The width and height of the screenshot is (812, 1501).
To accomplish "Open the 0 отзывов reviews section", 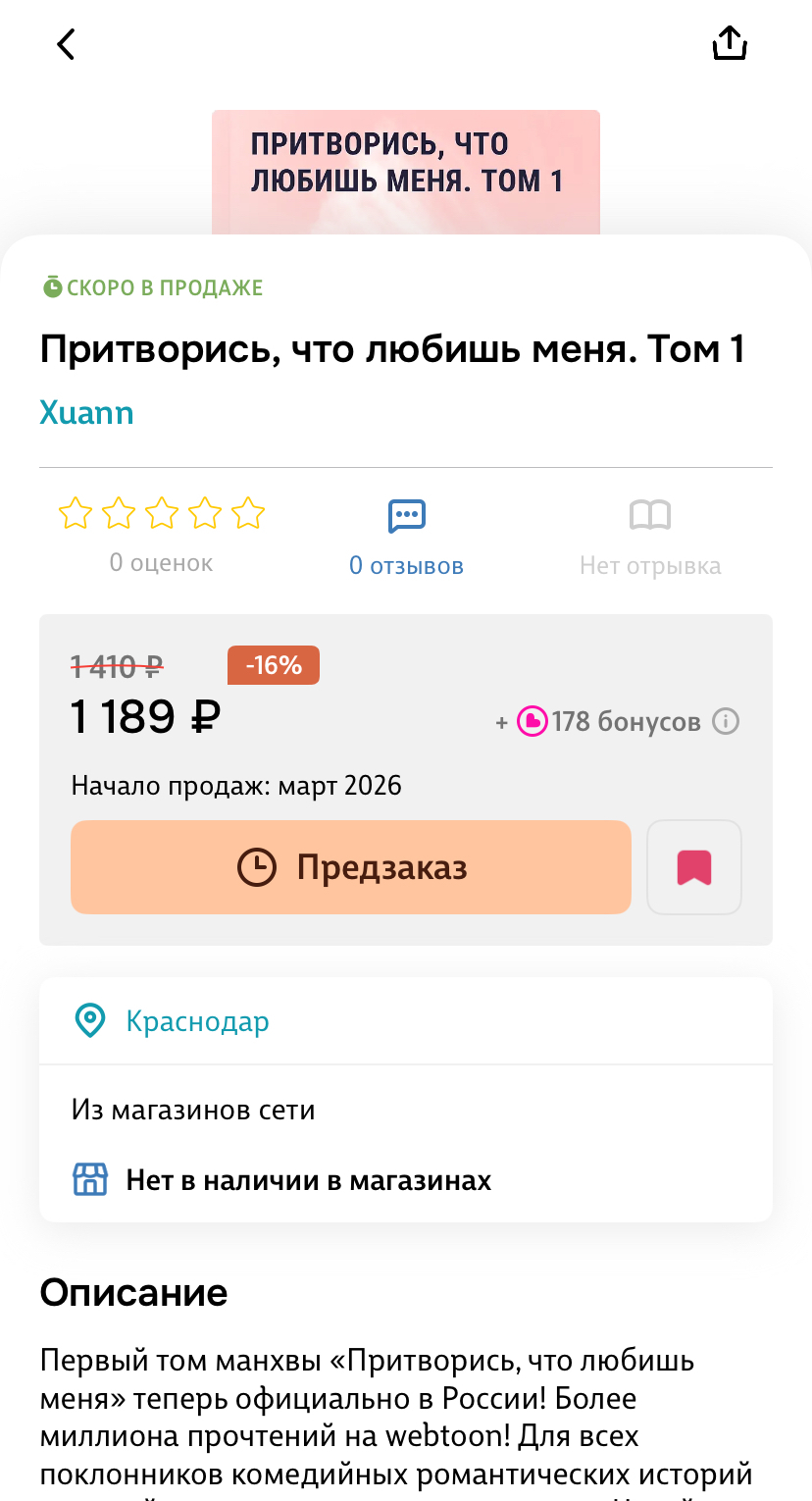I will pos(406,537).
